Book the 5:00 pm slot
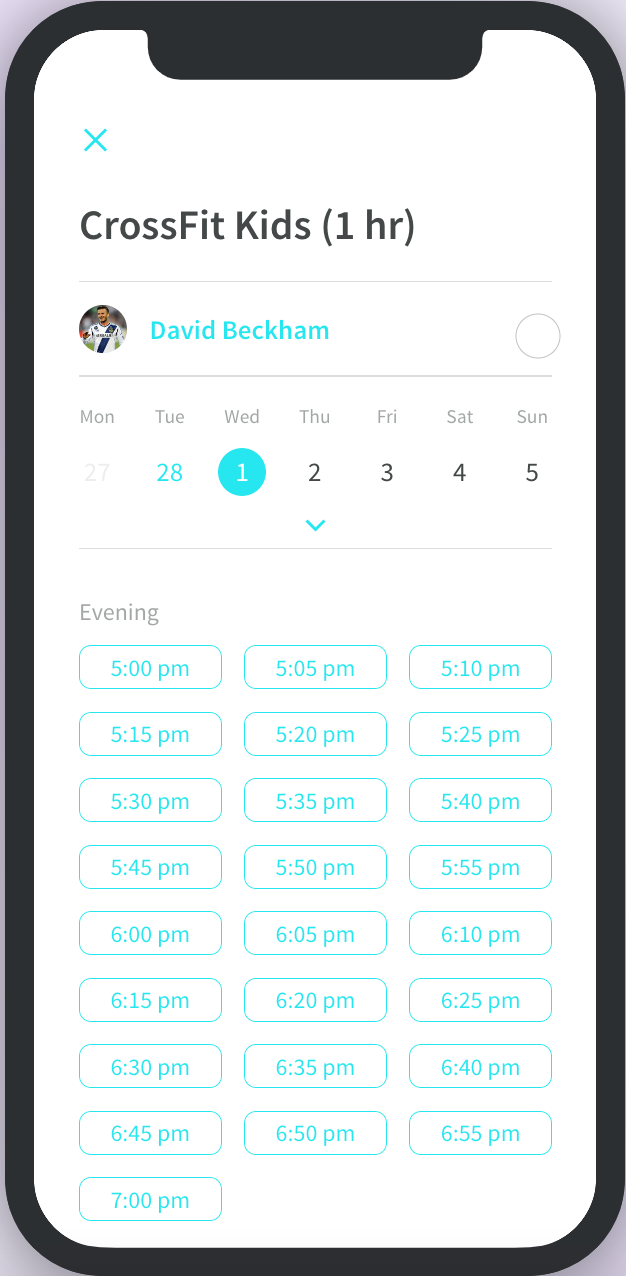The height and width of the screenshot is (1276, 626). tap(150, 667)
